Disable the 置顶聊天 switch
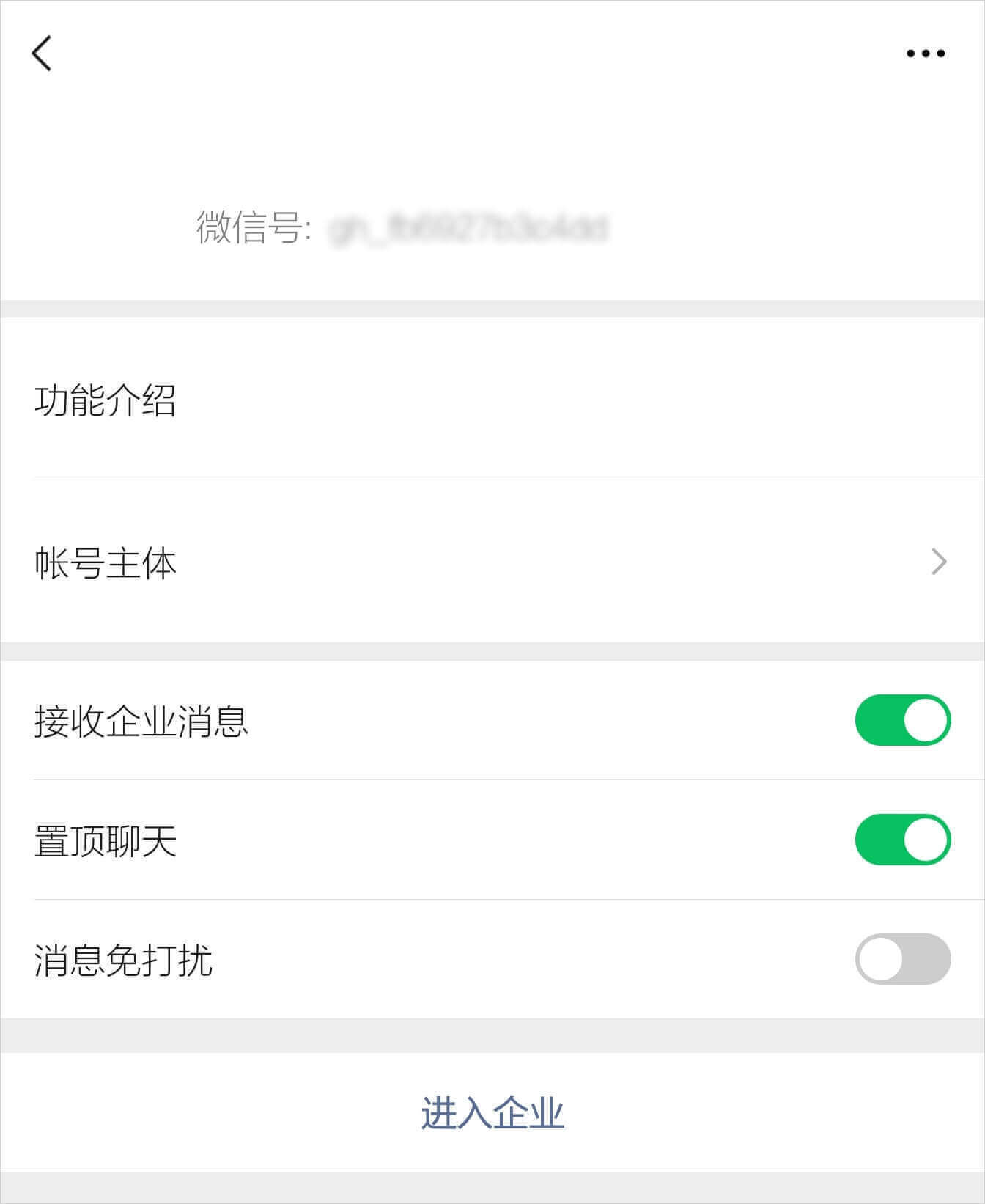985x1204 pixels. click(x=902, y=840)
